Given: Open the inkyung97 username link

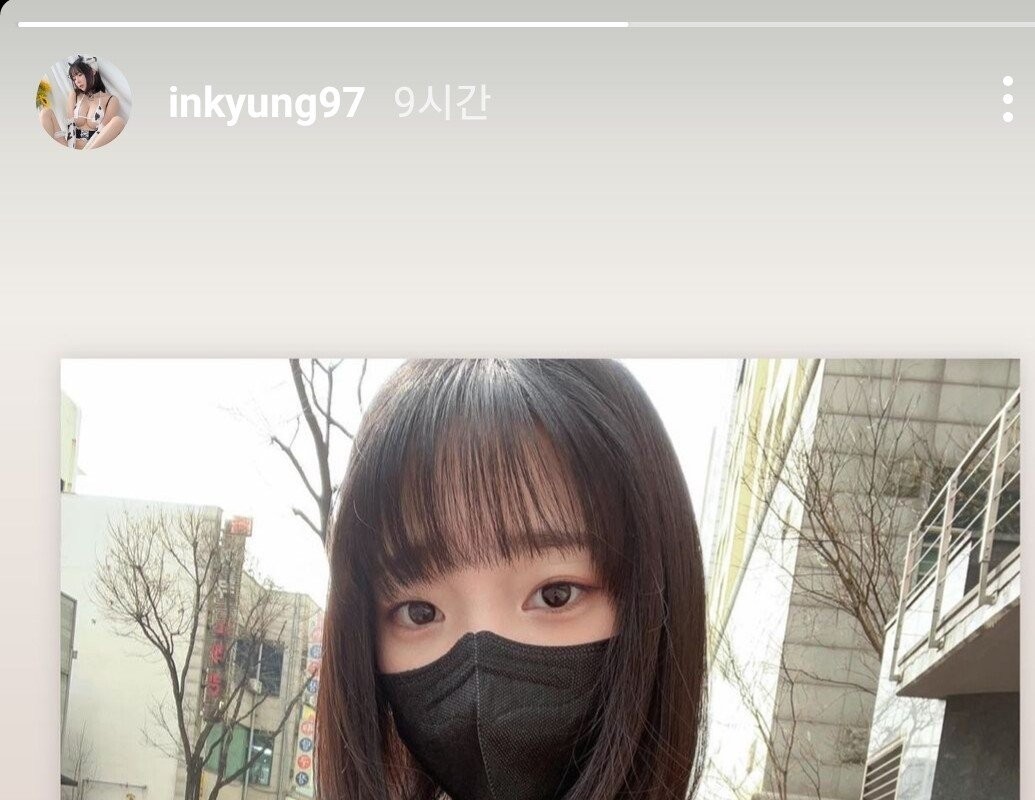Looking at the screenshot, I should click(x=266, y=103).
